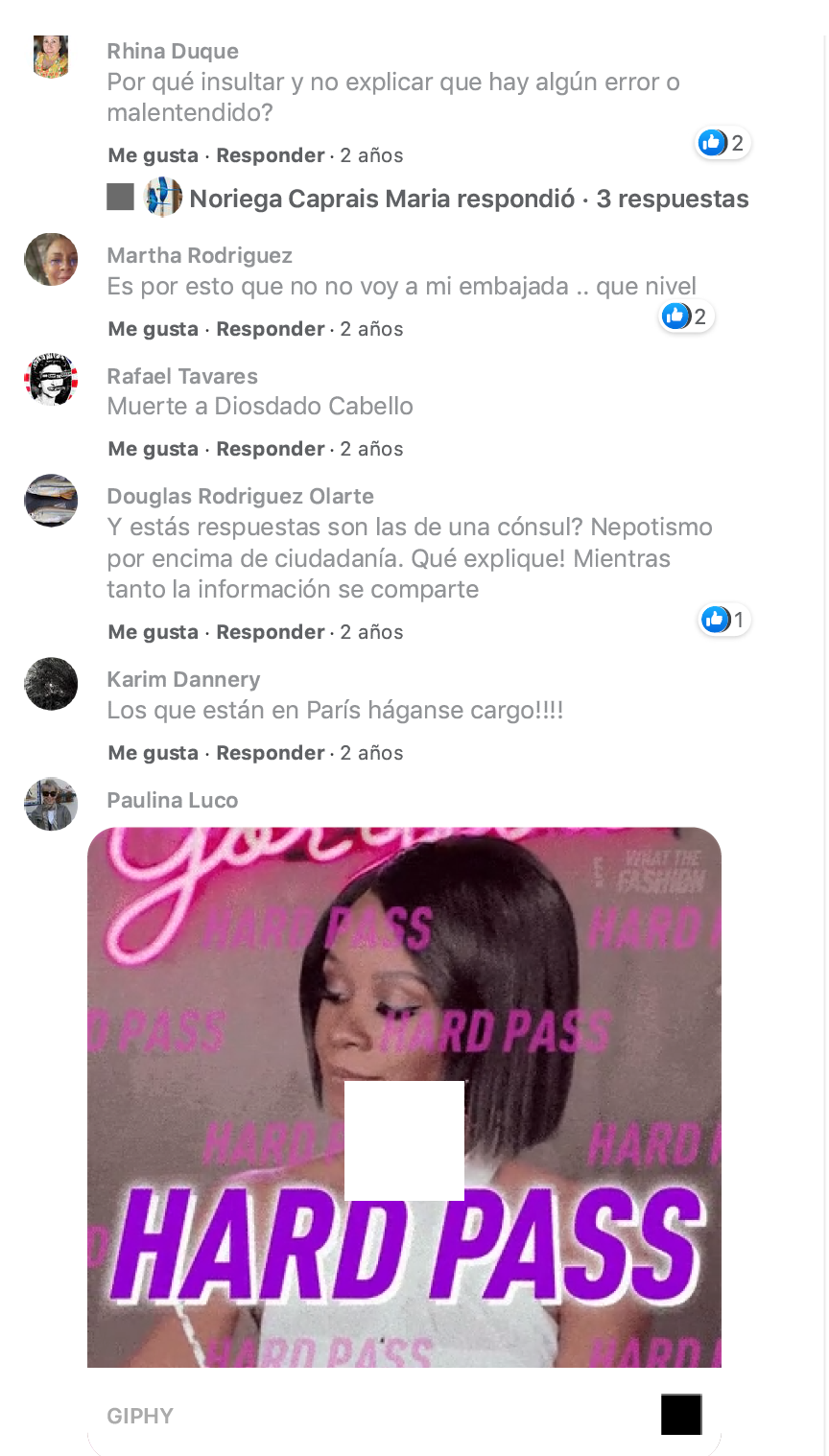View reactions on Martha Rodriguez's comment

[x=686, y=317]
